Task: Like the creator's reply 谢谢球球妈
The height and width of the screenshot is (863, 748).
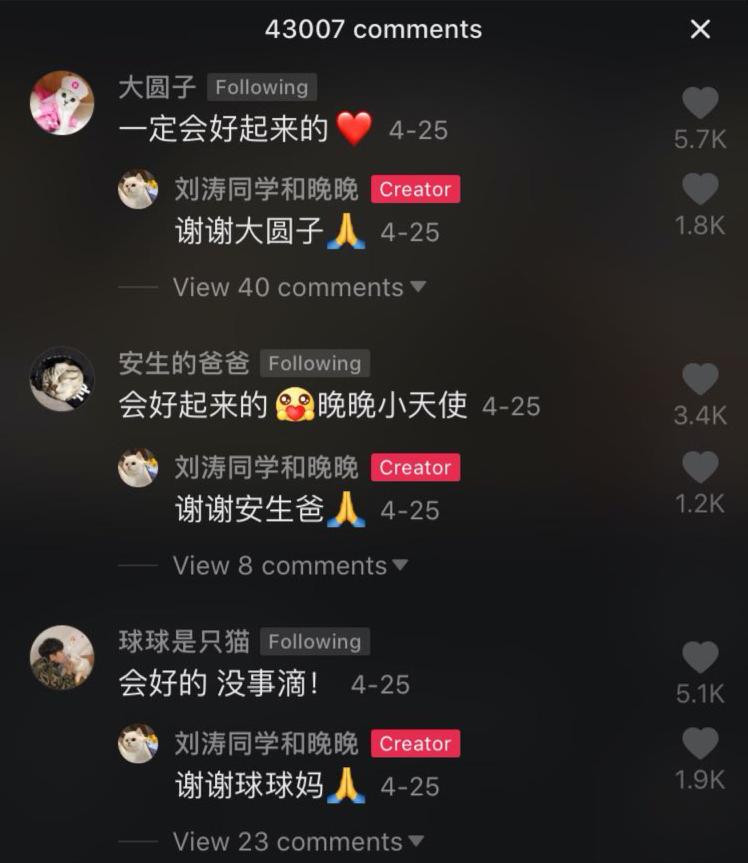Action: 700,745
